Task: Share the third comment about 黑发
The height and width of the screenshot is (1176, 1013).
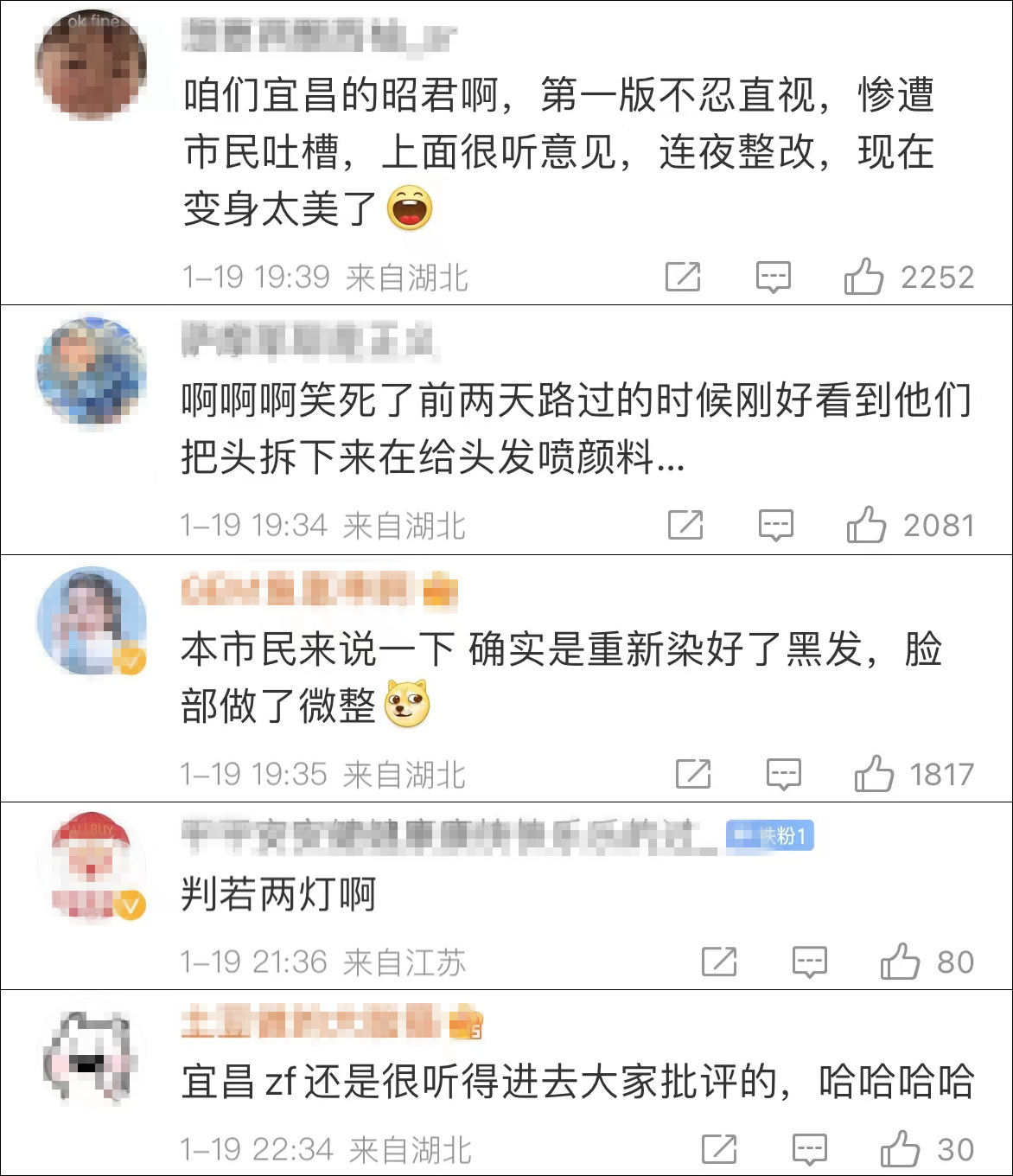Action: click(x=691, y=774)
